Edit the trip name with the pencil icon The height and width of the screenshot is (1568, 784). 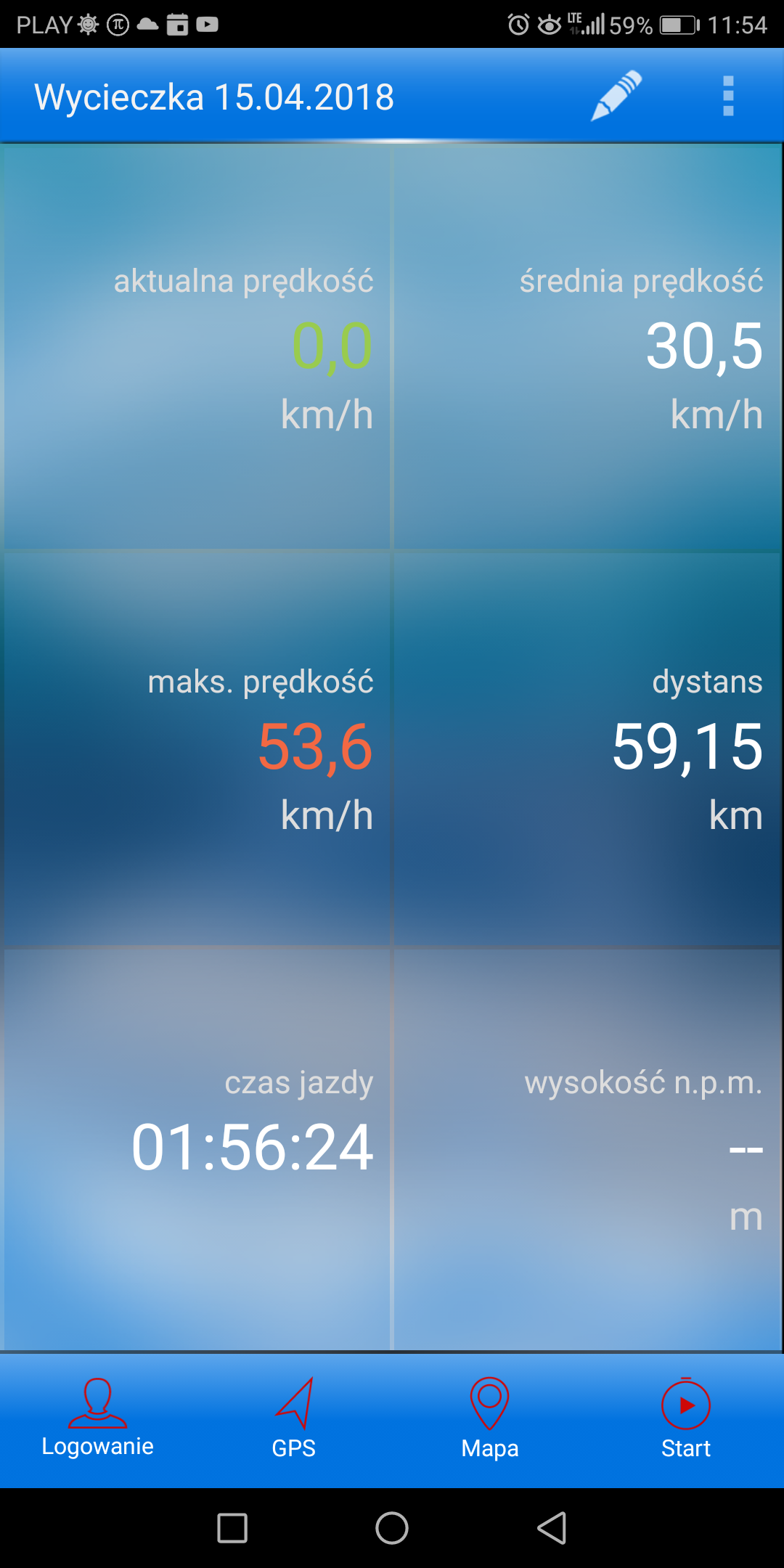pyautogui.click(x=616, y=96)
